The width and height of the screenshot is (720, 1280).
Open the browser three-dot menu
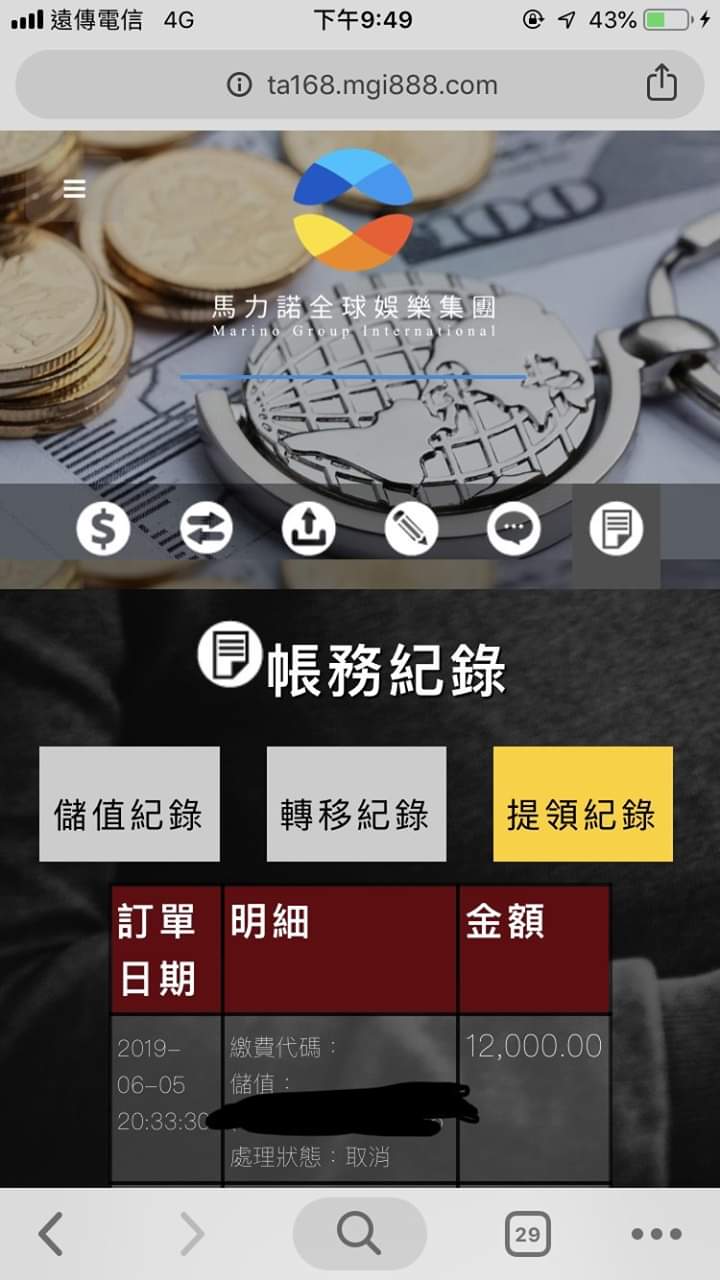pos(656,1235)
